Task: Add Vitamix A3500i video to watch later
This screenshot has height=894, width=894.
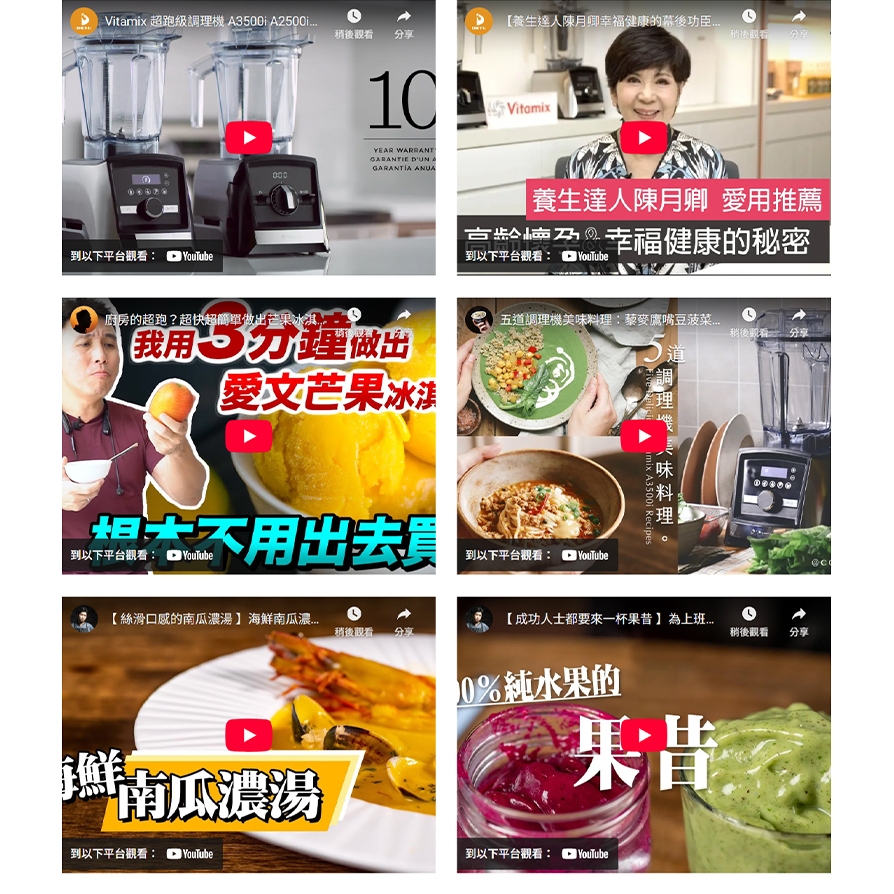Action: pos(354,23)
